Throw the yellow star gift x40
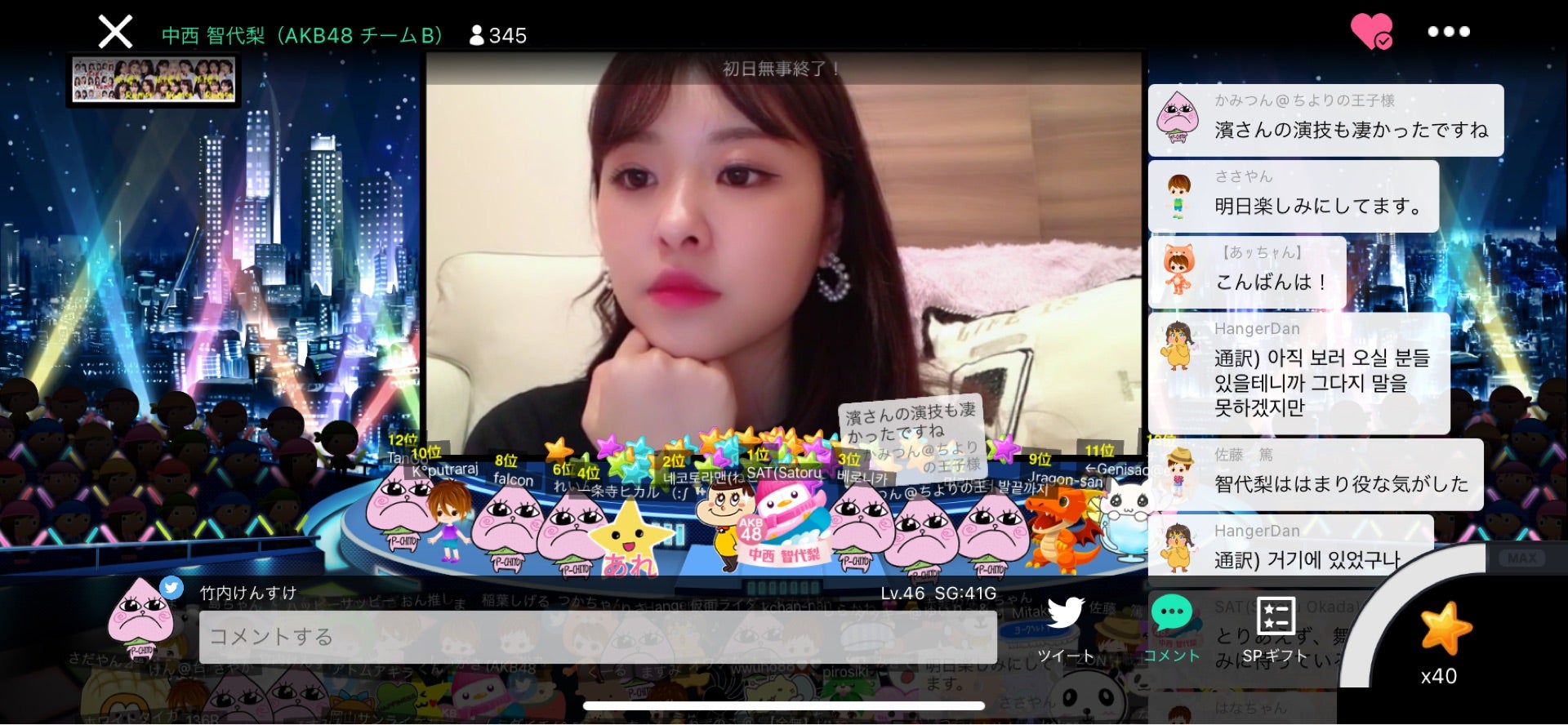Screen dimensions: 1568x725 tap(1444, 631)
